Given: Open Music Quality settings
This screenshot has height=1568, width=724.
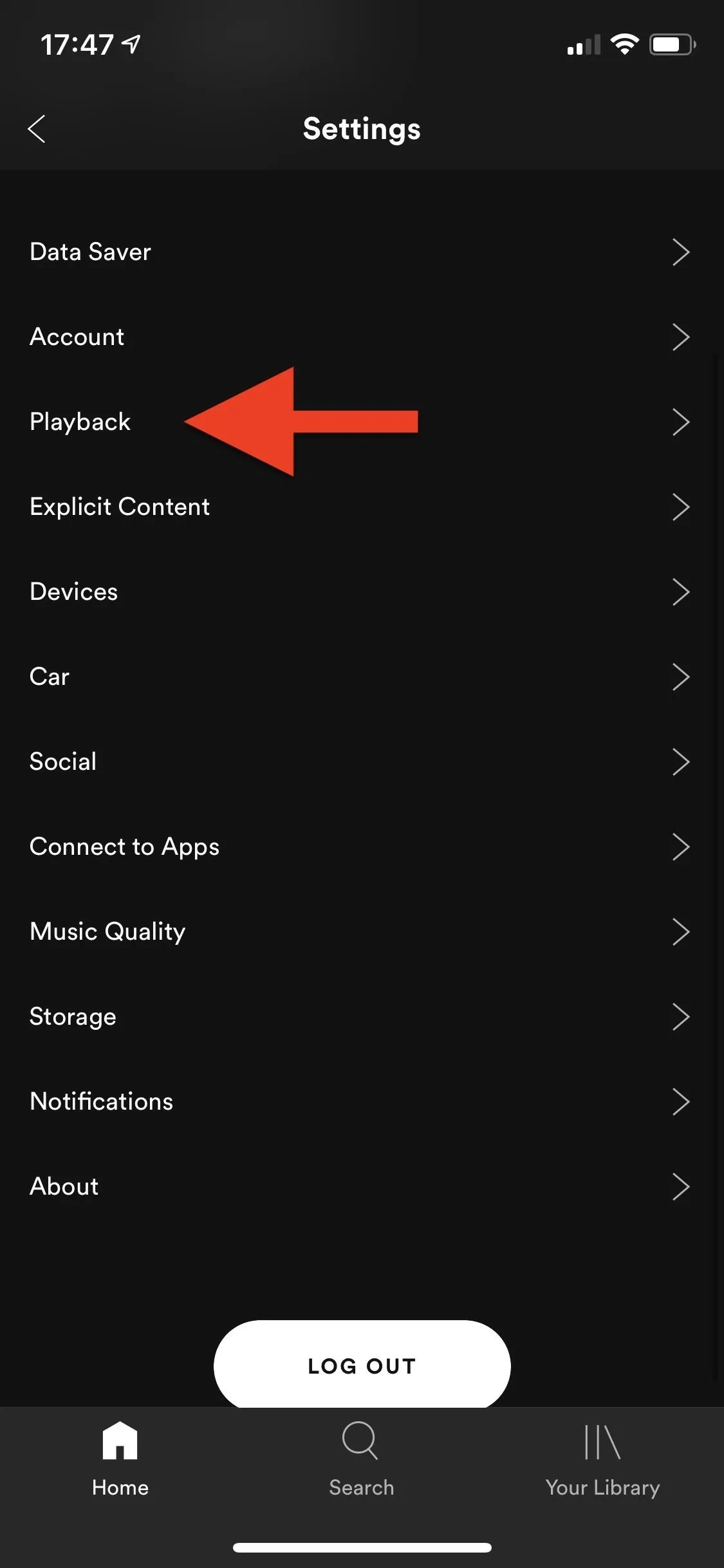Looking at the screenshot, I should pyautogui.click(x=362, y=931).
